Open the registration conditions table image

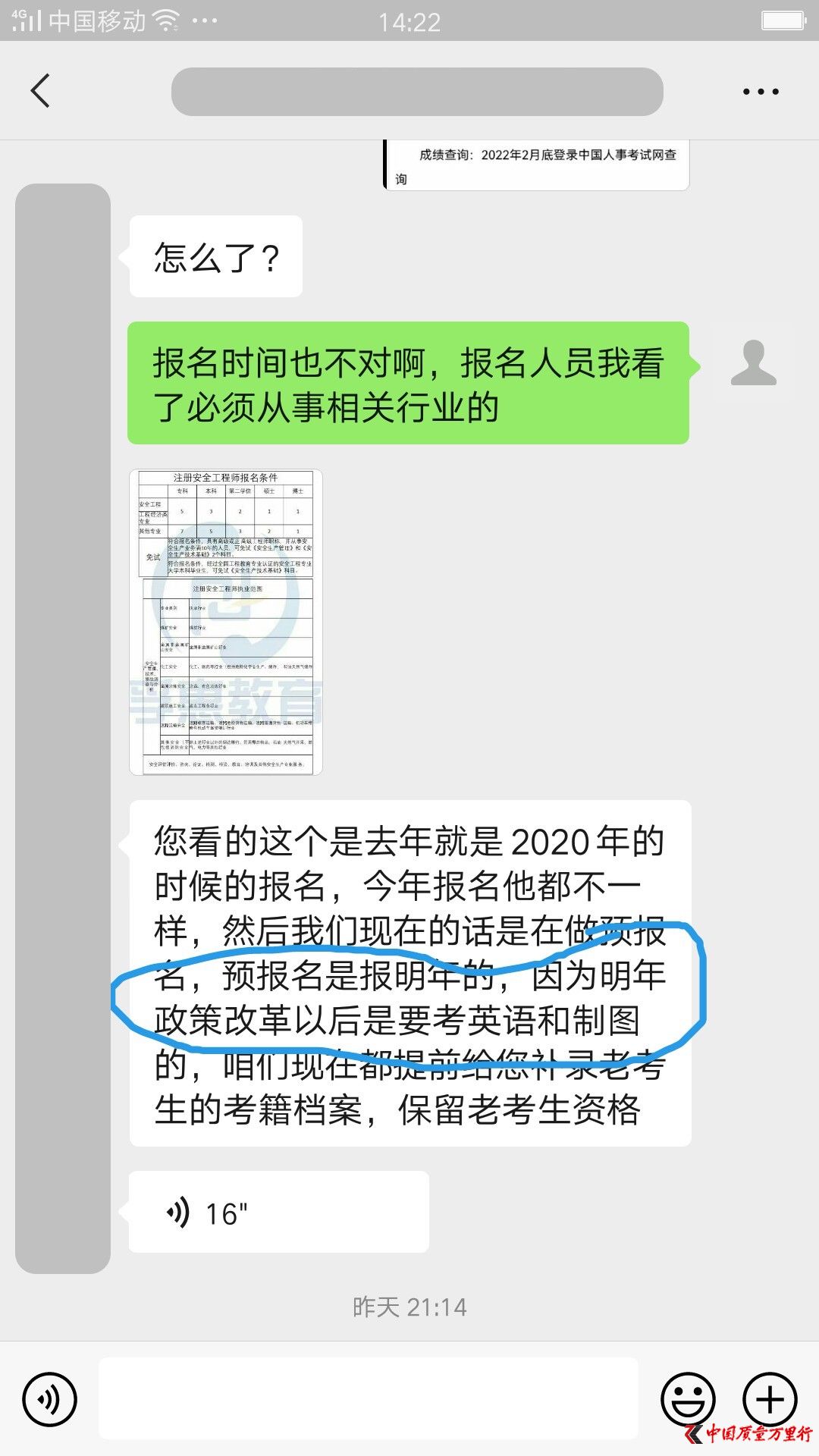point(226,622)
